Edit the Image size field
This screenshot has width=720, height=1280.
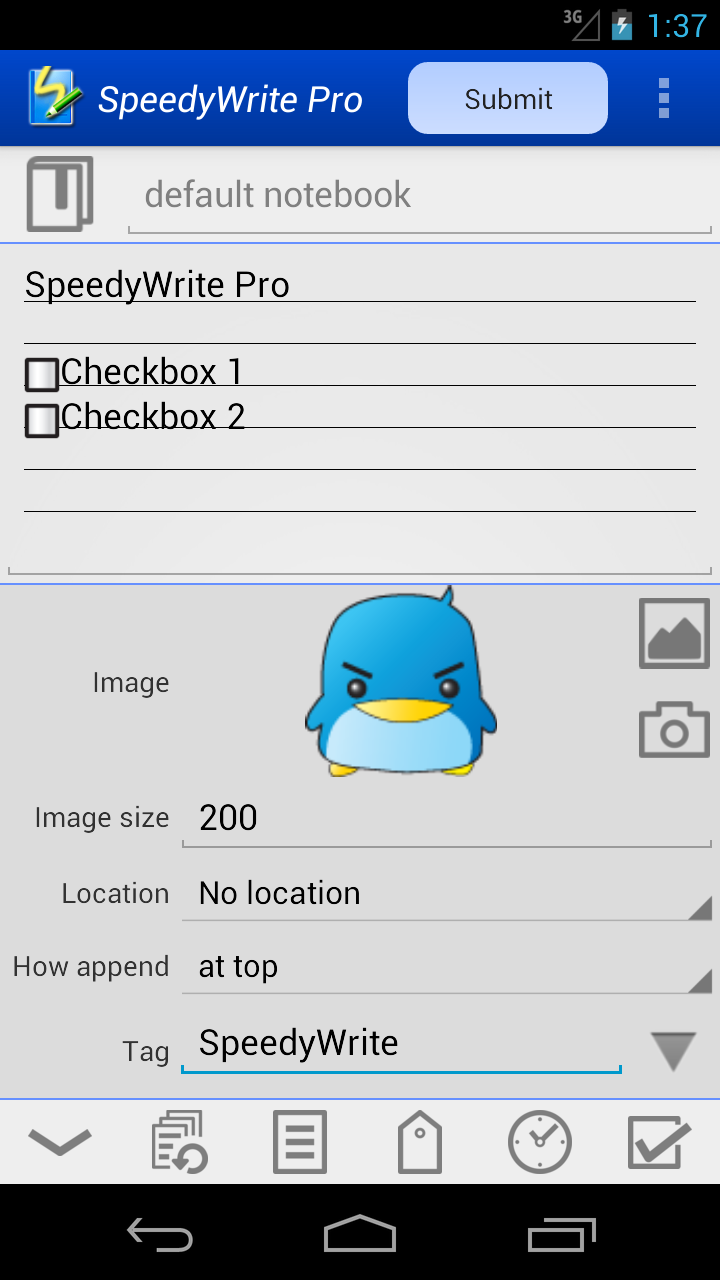click(x=447, y=820)
